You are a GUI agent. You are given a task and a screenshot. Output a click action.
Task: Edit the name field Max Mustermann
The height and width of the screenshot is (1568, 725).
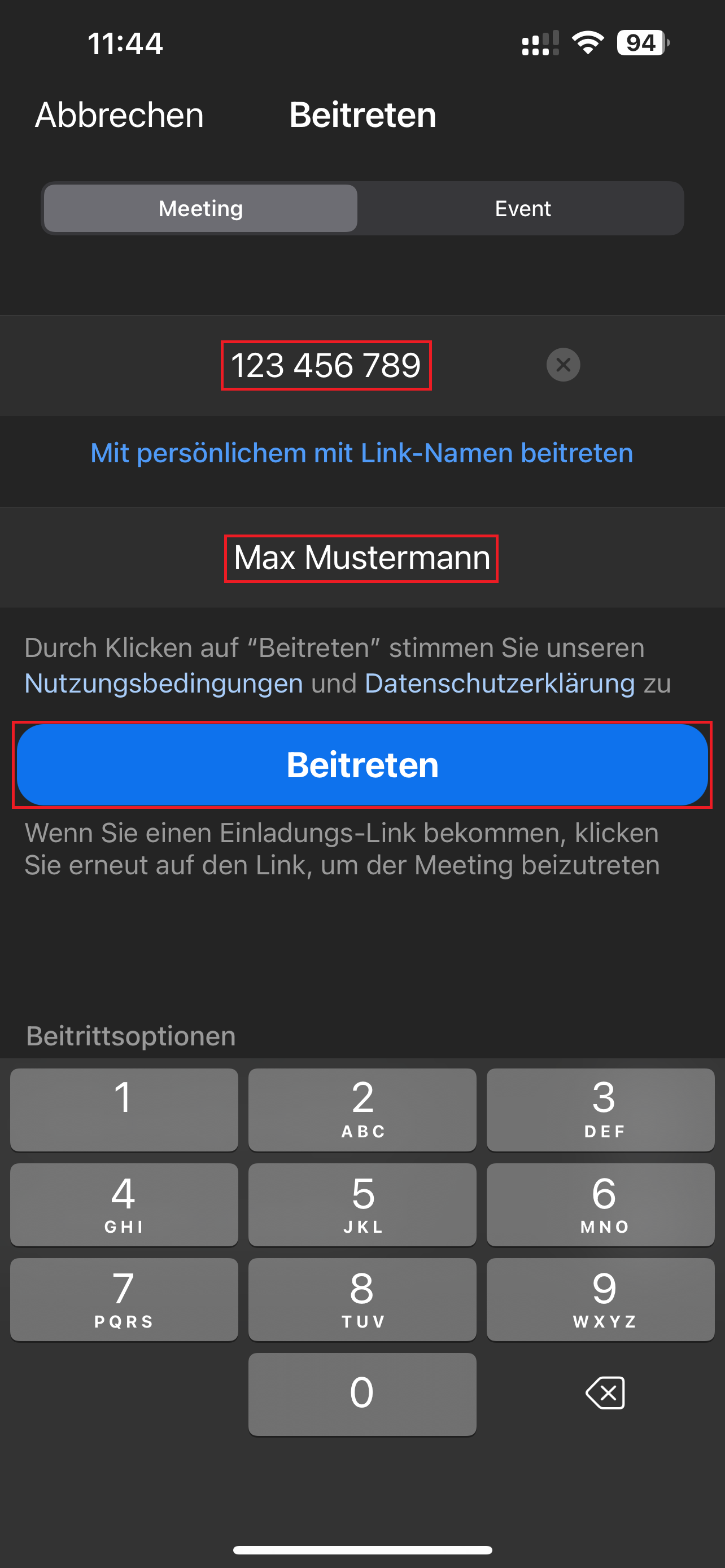coord(361,558)
